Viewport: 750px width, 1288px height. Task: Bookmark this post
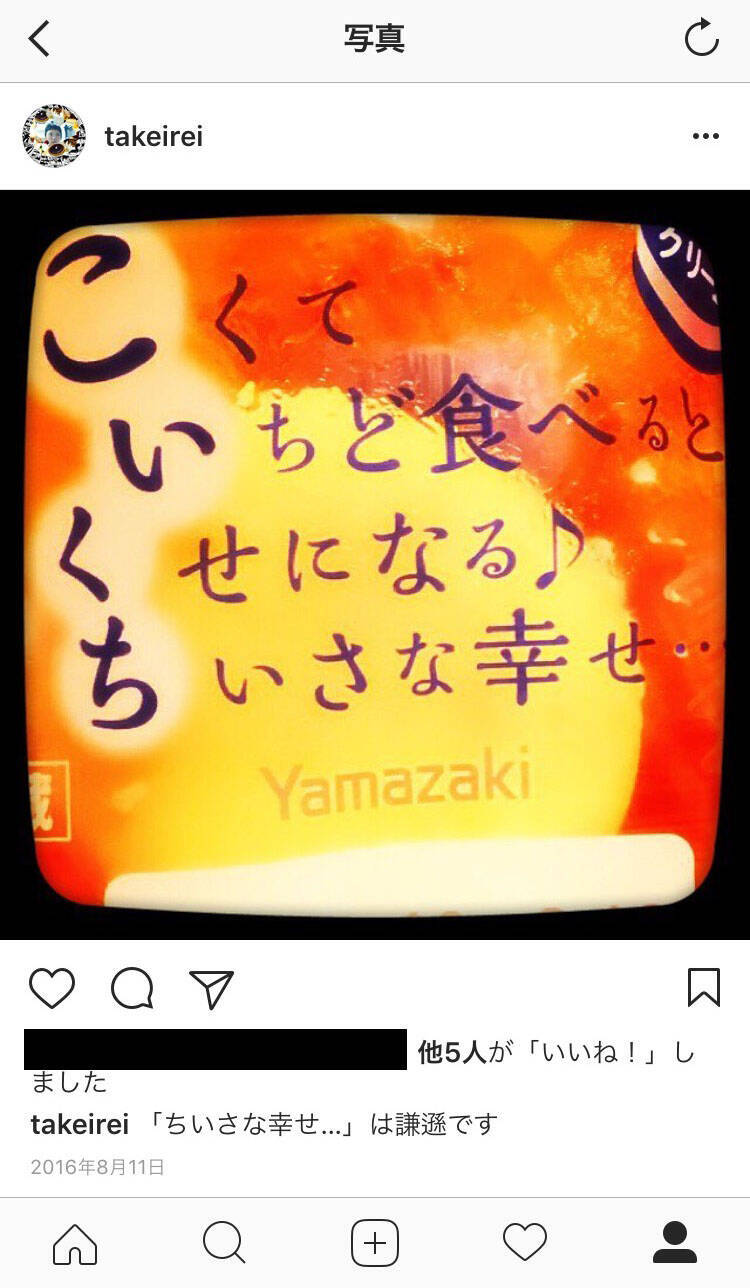click(x=704, y=987)
